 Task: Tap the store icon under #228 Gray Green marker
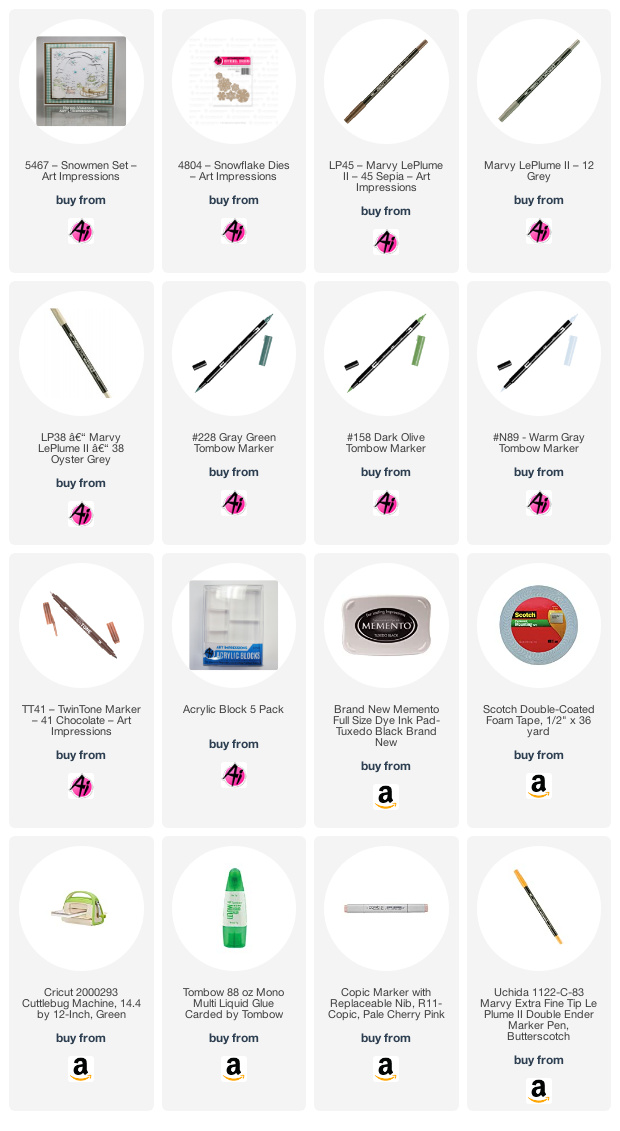pyautogui.click(x=234, y=503)
